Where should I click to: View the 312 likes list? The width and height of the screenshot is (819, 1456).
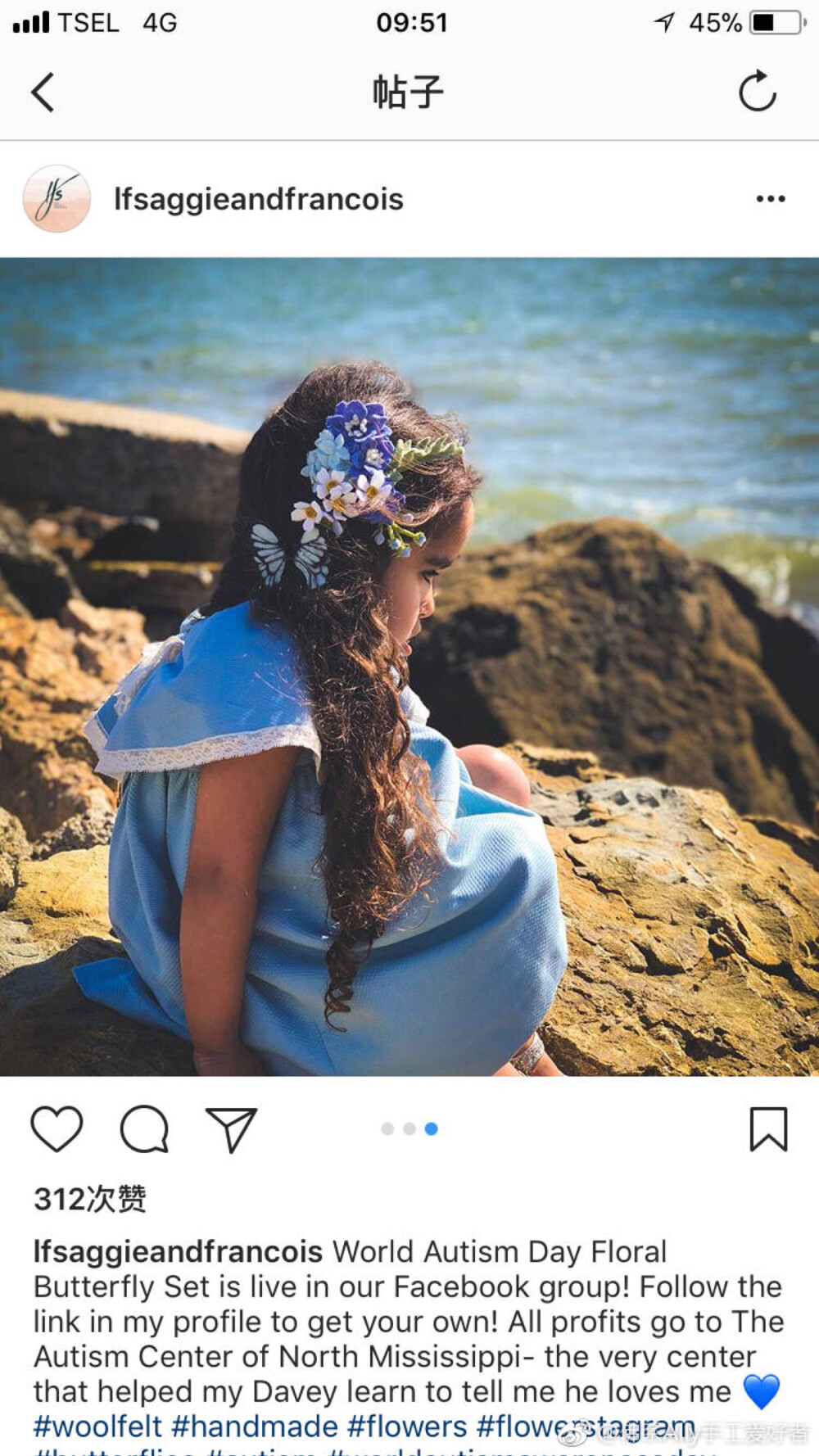(x=90, y=1199)
